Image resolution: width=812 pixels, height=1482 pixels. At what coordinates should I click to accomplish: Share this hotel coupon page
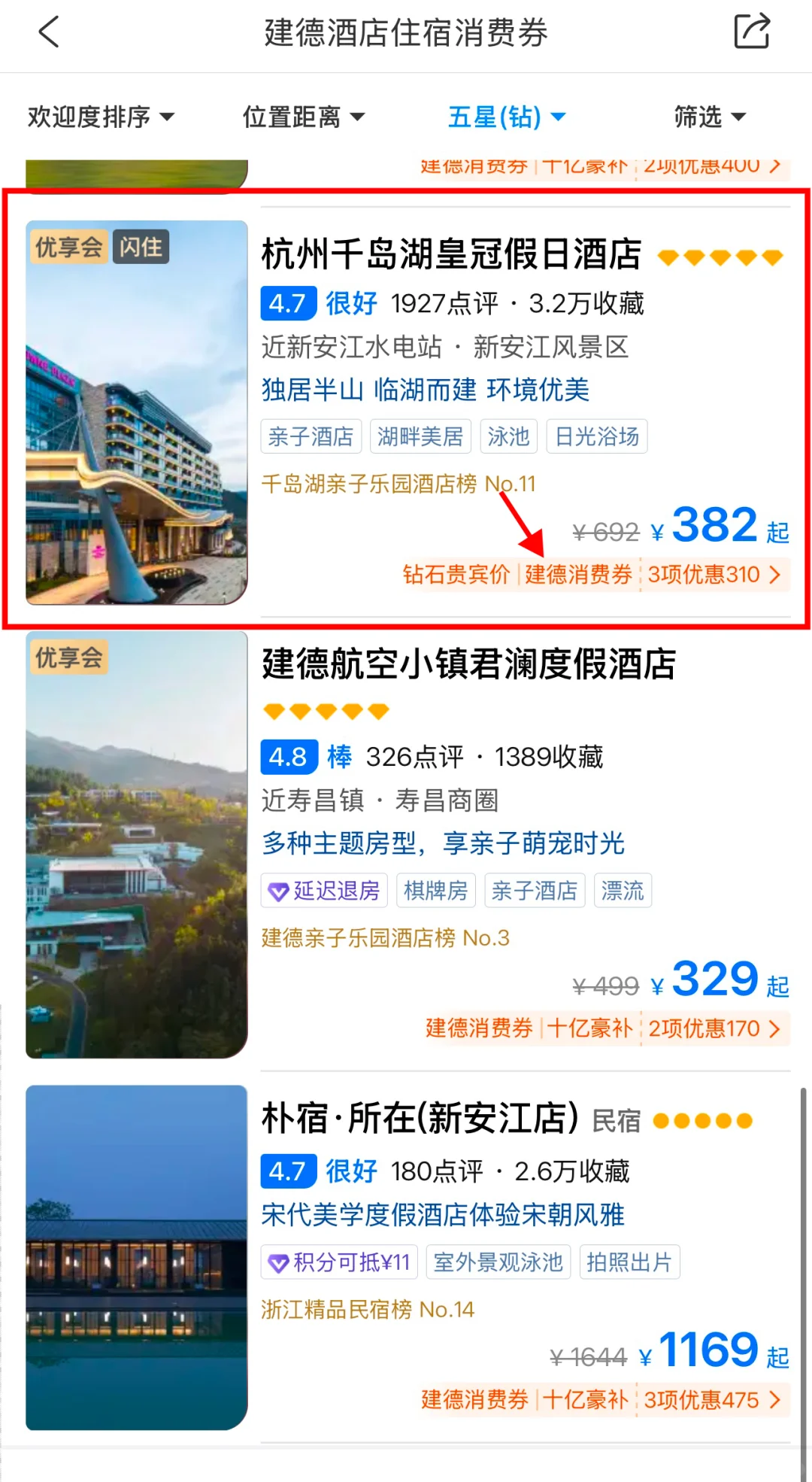(751, 32)
